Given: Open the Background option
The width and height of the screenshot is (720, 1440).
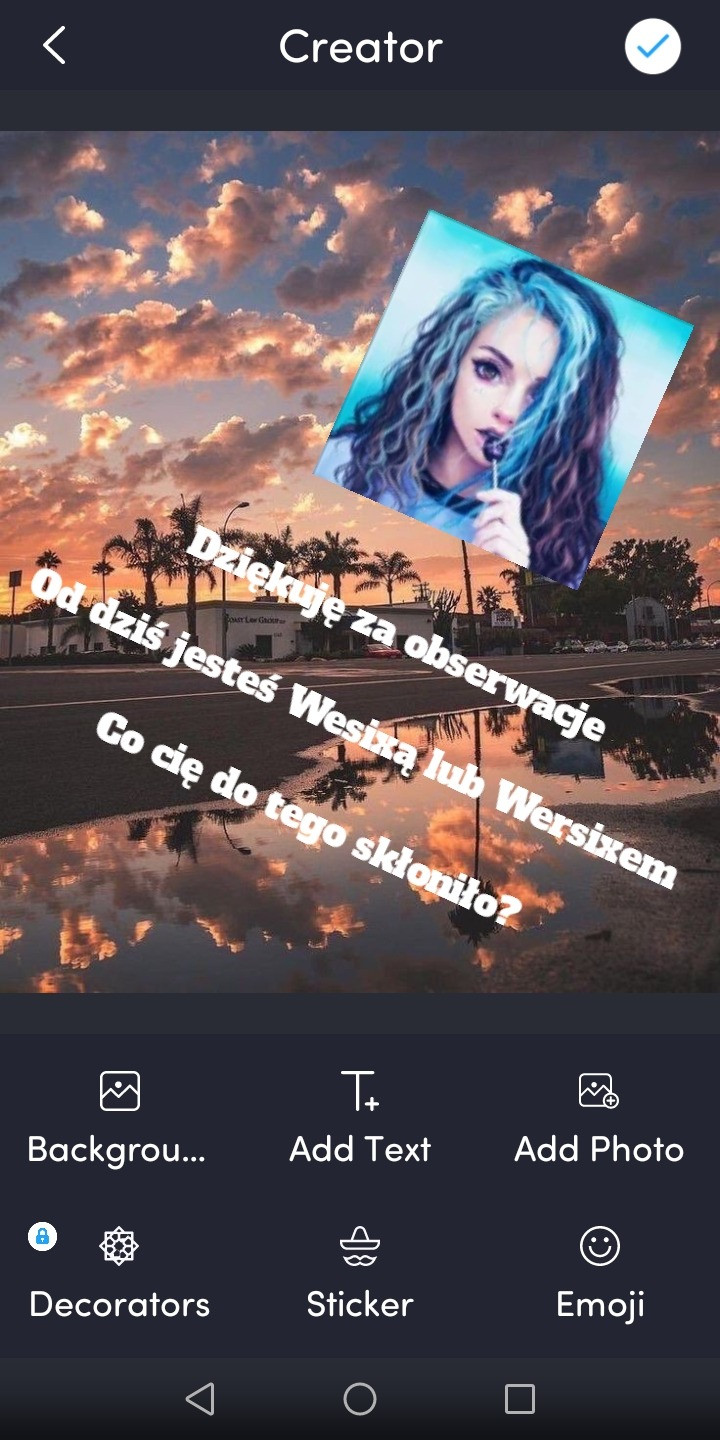Looking at the screenshot, I should pos(119,1118).
